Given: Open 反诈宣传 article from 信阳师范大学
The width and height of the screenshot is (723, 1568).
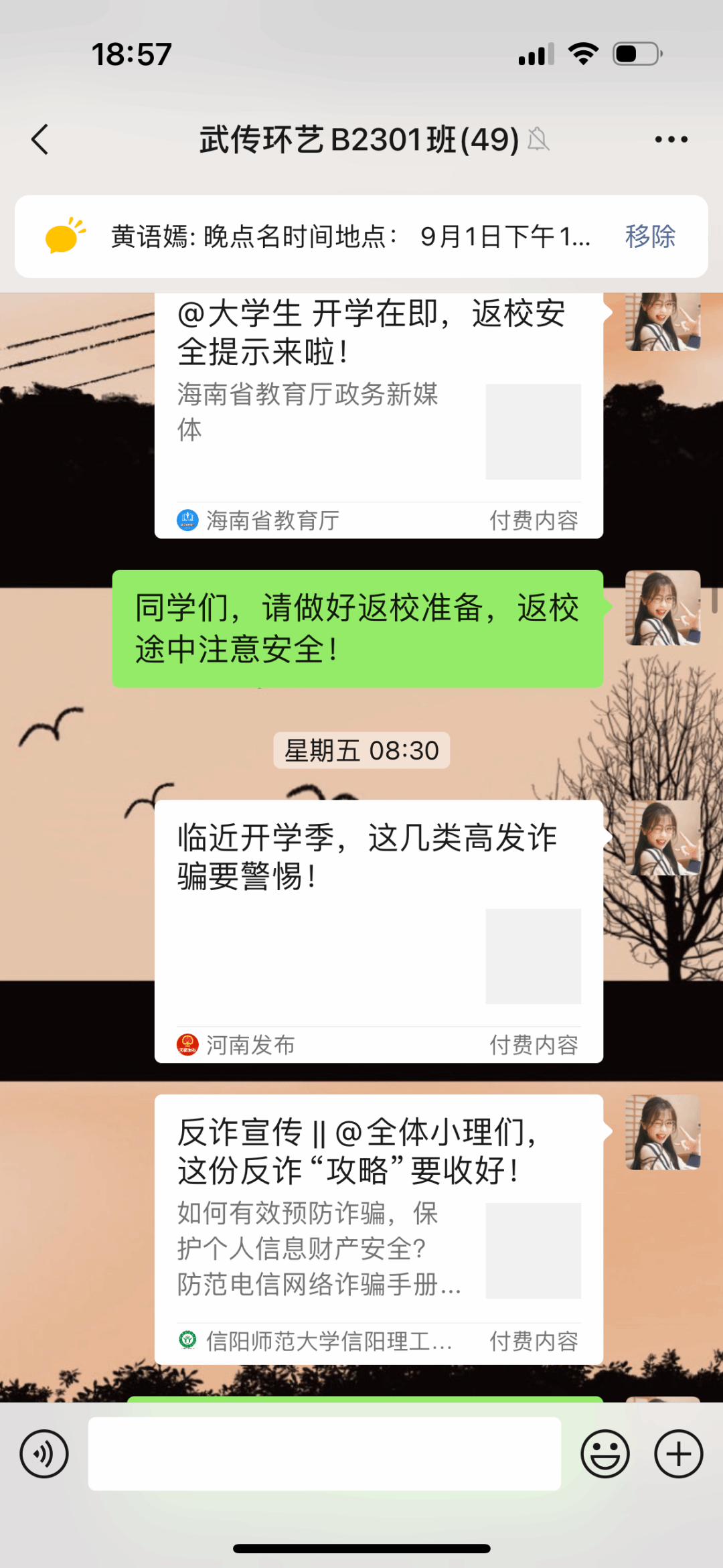Looking at the screenshot, I should click(378, 1229).
